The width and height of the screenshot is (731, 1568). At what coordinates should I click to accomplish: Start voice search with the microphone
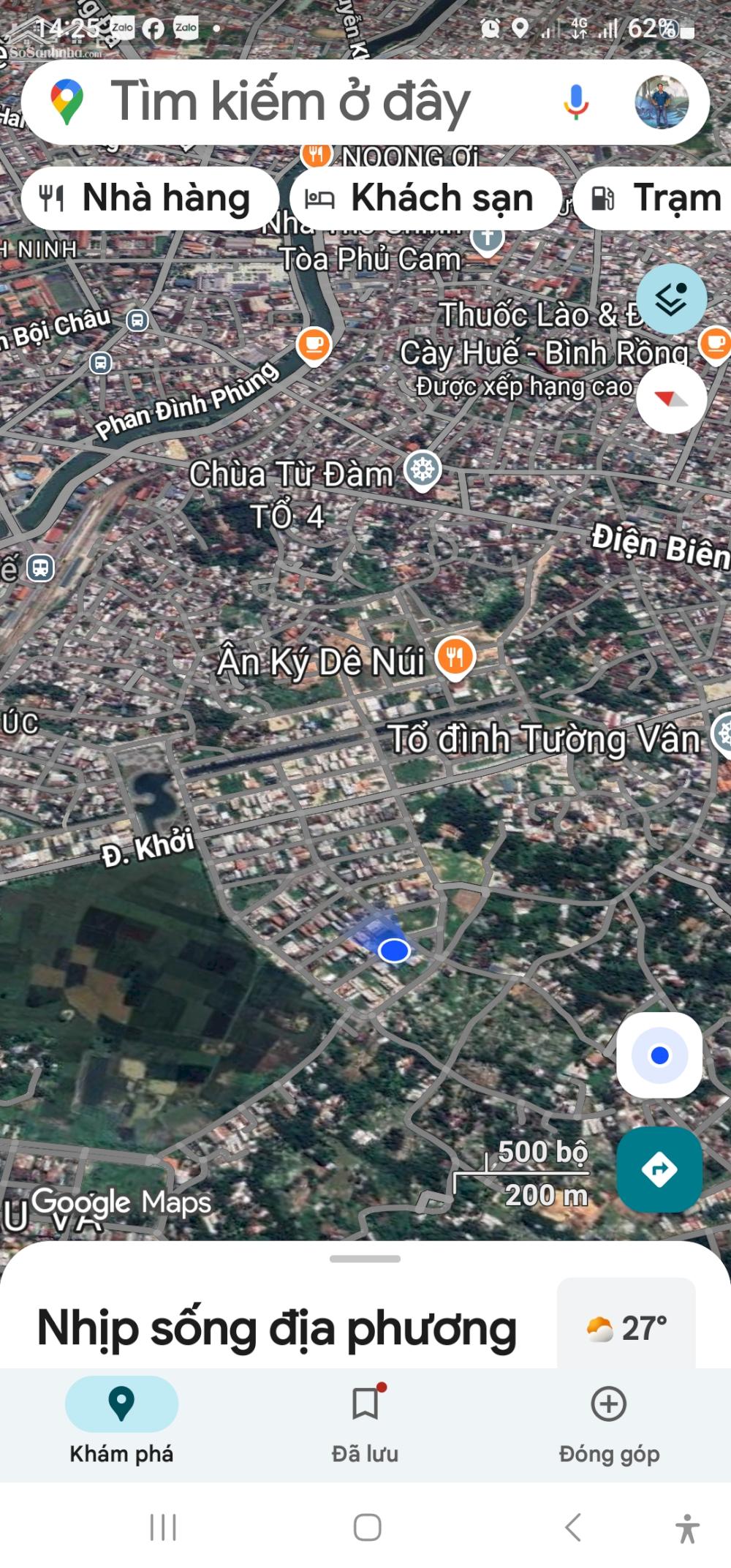(576, 102)
